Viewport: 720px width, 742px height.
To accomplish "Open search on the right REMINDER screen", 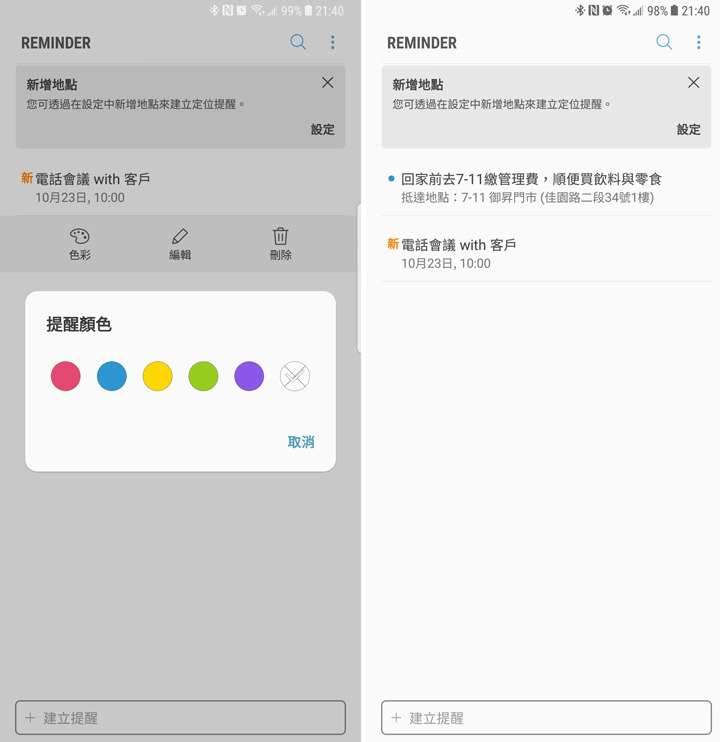I will (x=663, y=43).
